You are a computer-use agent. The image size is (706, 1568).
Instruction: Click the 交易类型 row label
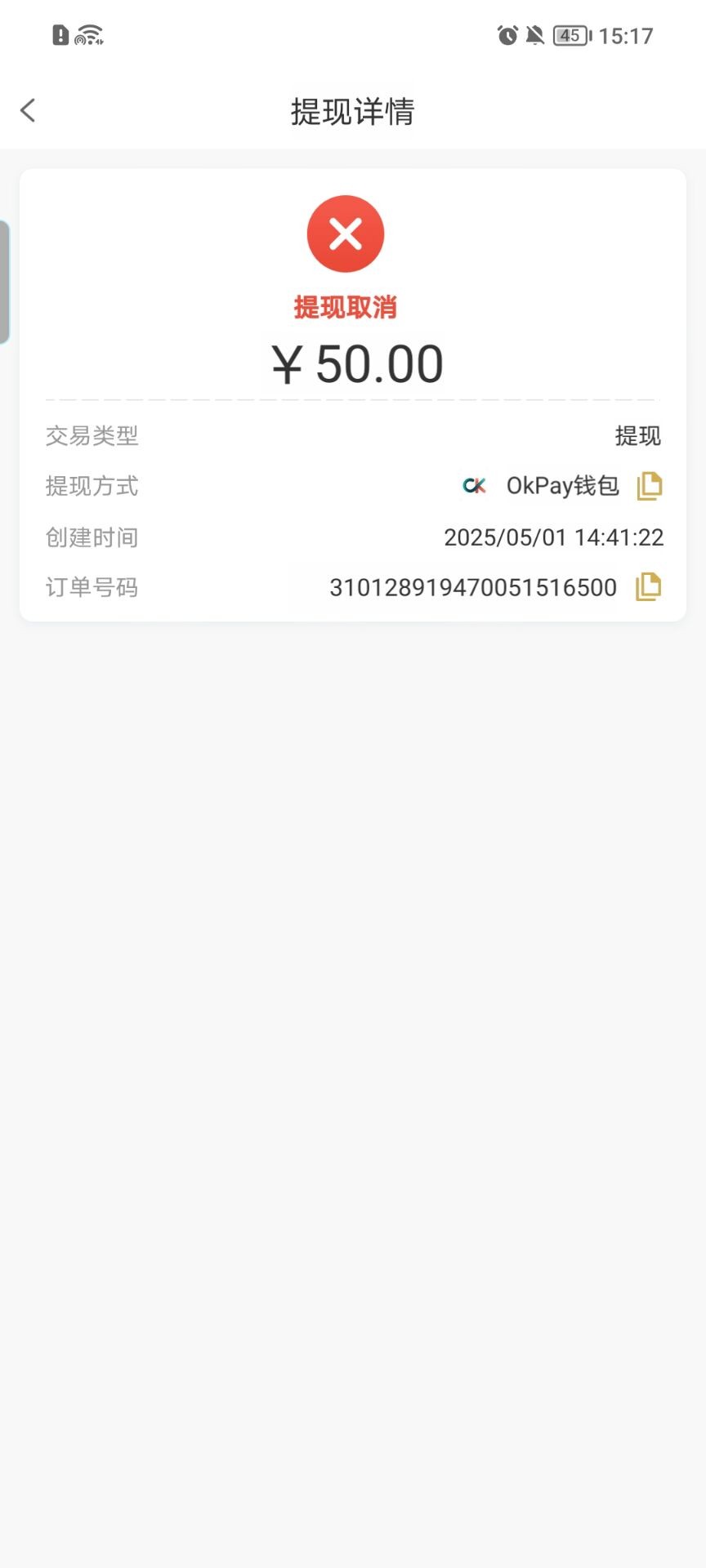pos(92,437)
